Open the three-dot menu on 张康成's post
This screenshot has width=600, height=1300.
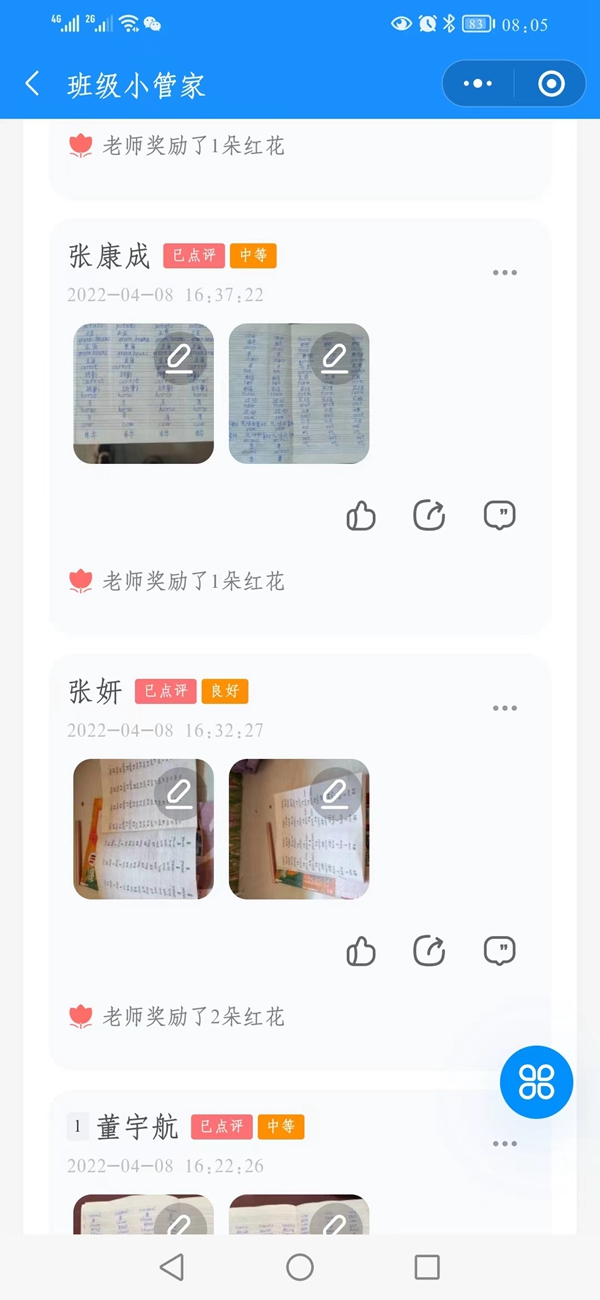pos(505,273)
